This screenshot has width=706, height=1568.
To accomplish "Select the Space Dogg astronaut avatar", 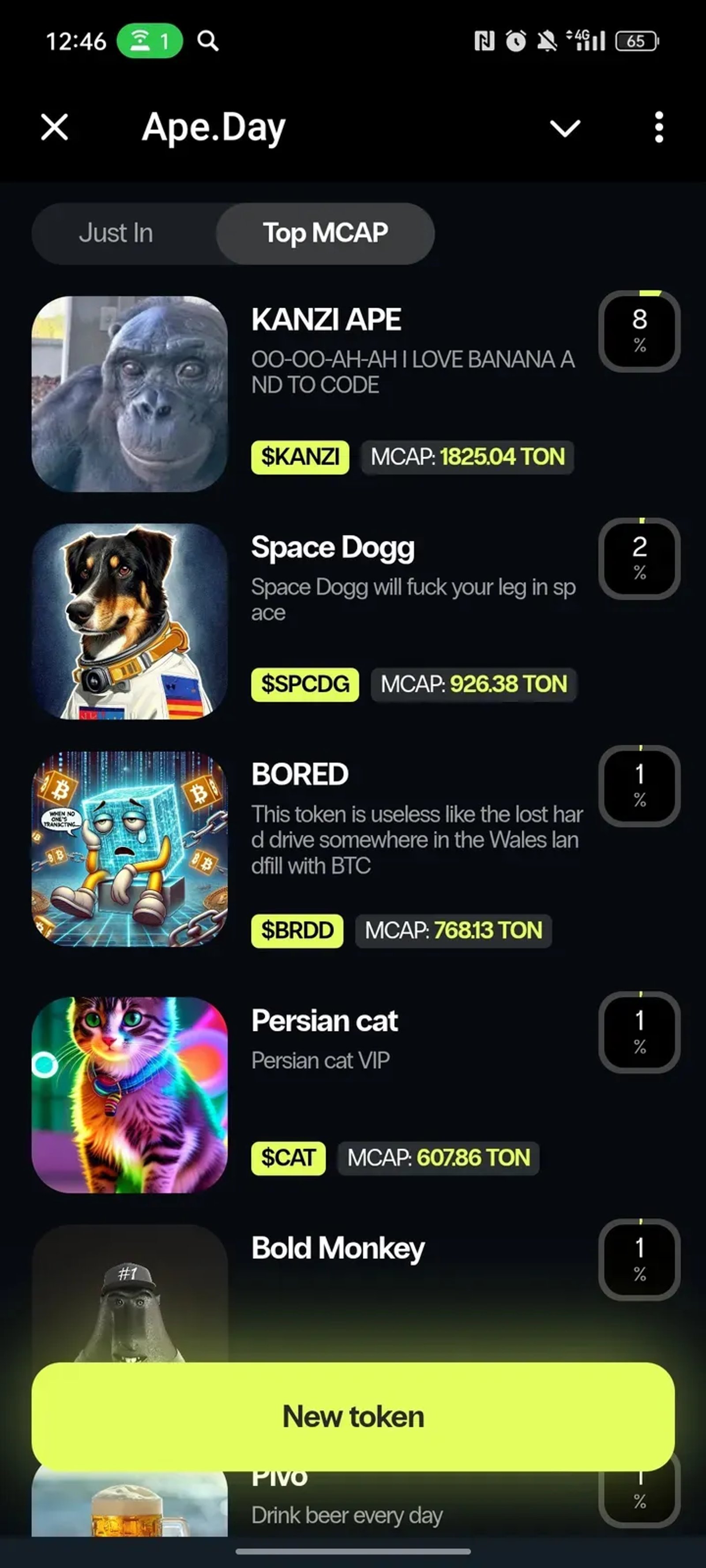I will (x=130, y=621).
